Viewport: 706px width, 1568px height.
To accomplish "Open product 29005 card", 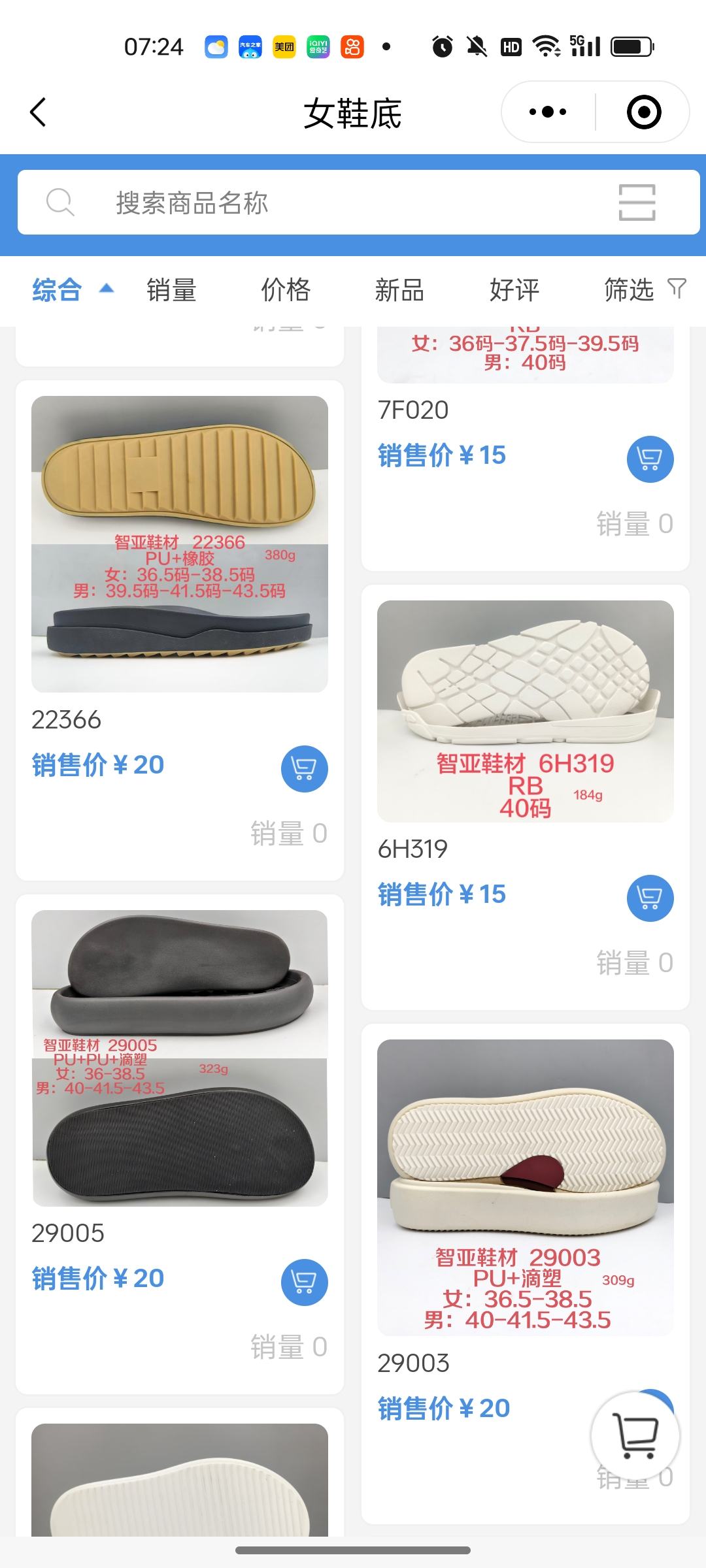I will (x=180, y=1058).
